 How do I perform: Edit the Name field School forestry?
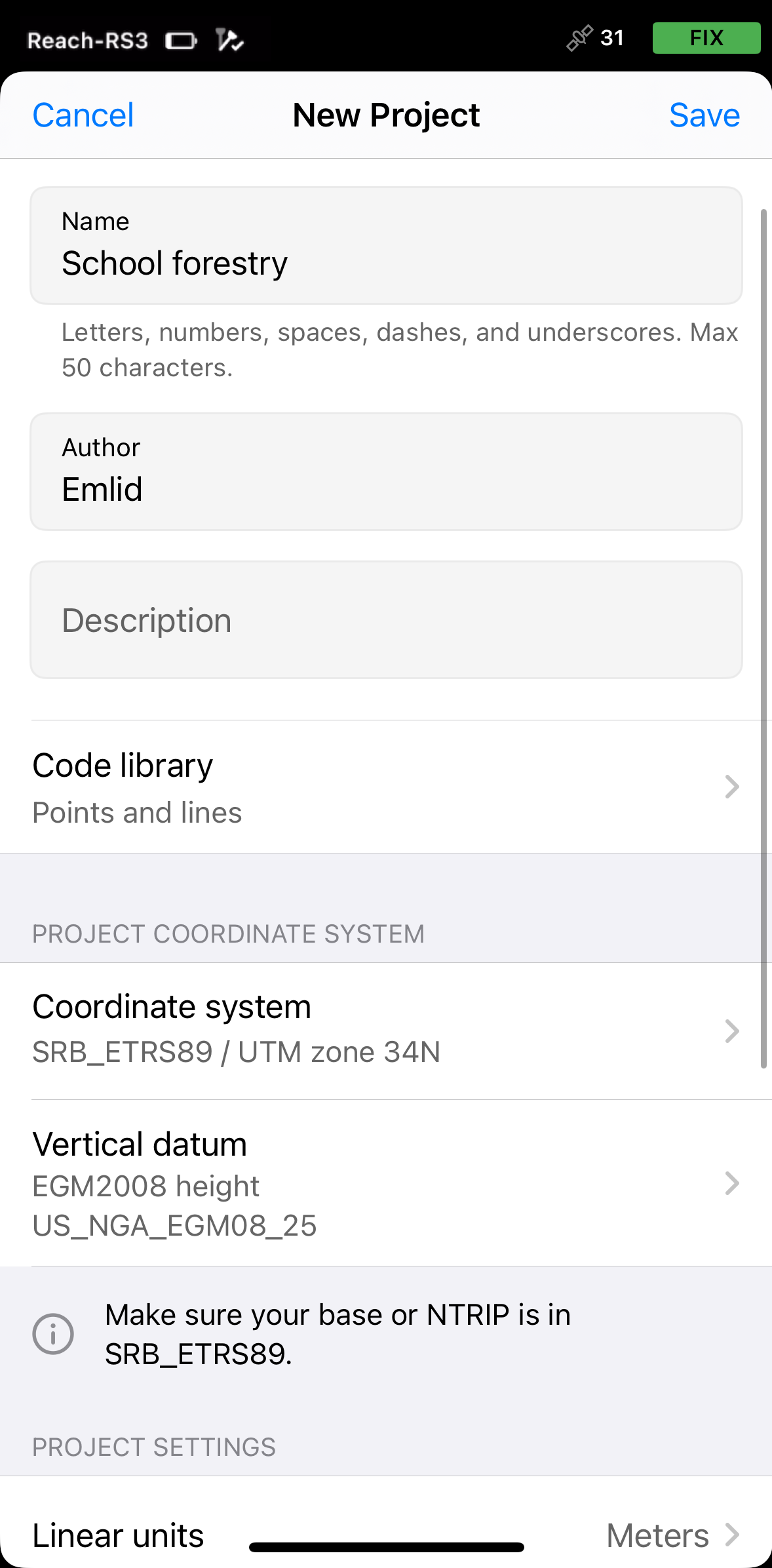point(386,246)
